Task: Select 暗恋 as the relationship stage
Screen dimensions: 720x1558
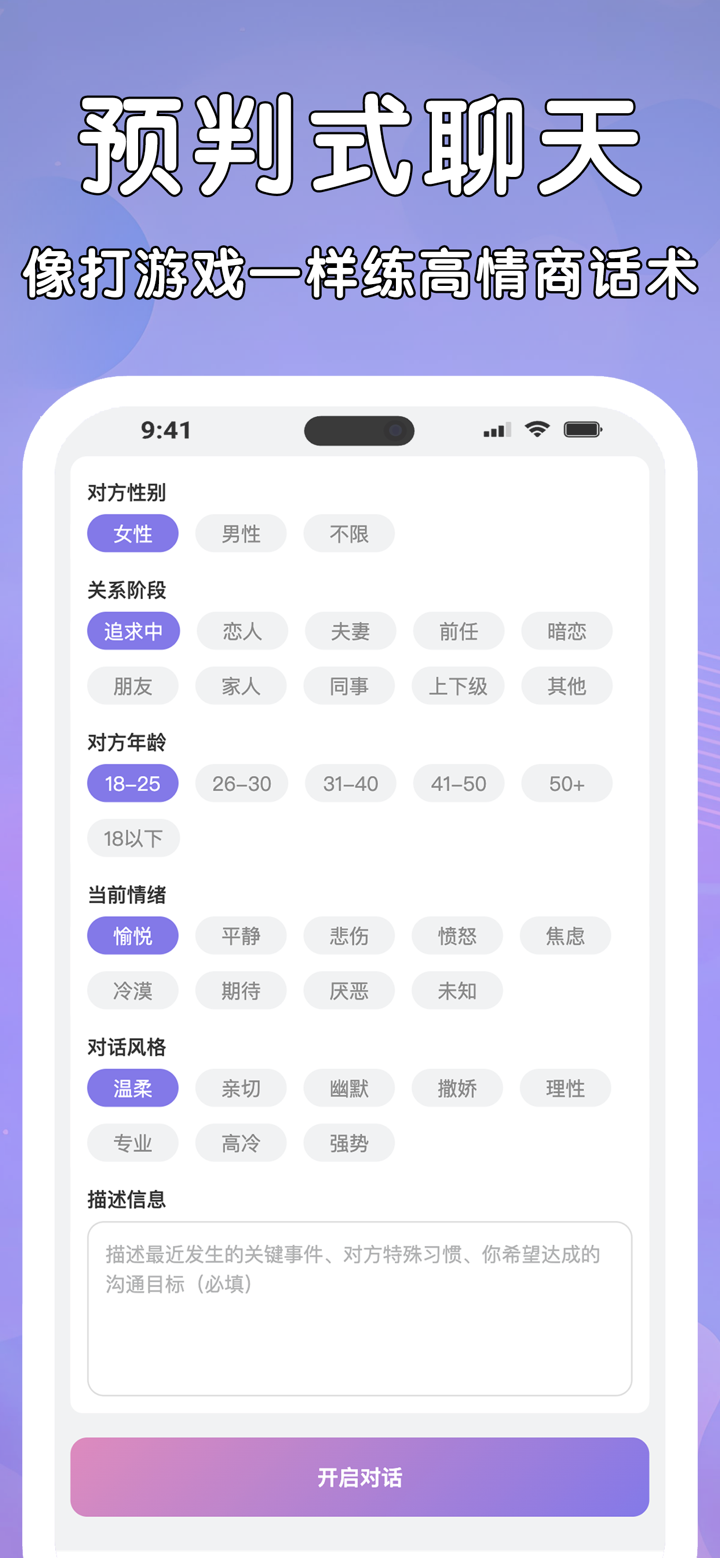Action: tap(566, 631)
